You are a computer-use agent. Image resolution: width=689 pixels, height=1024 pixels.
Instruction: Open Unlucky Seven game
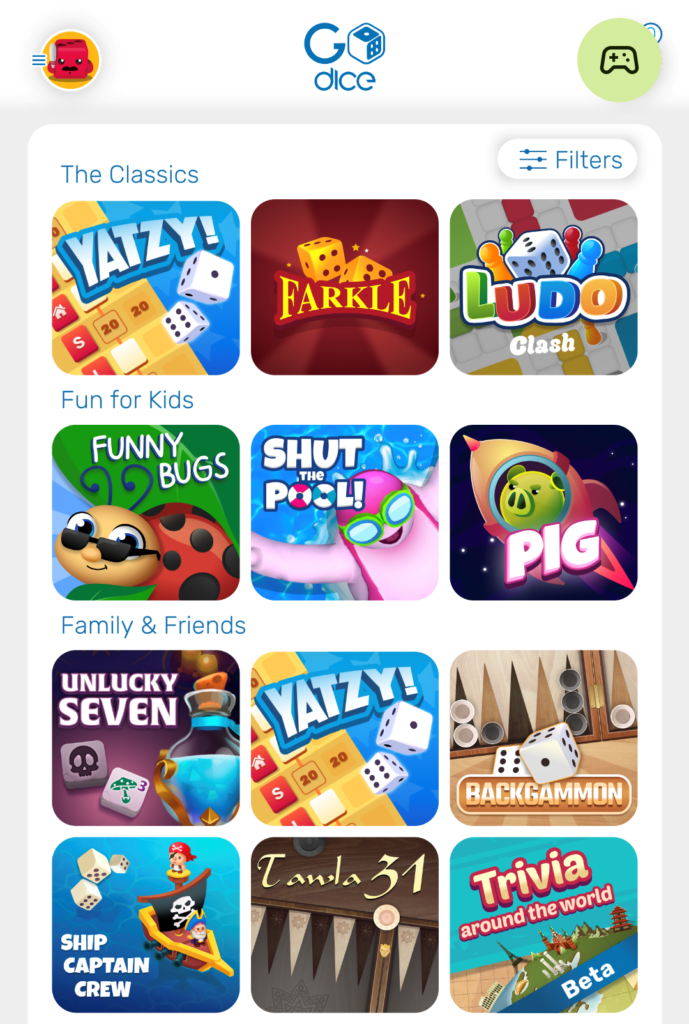coord(146,738)
